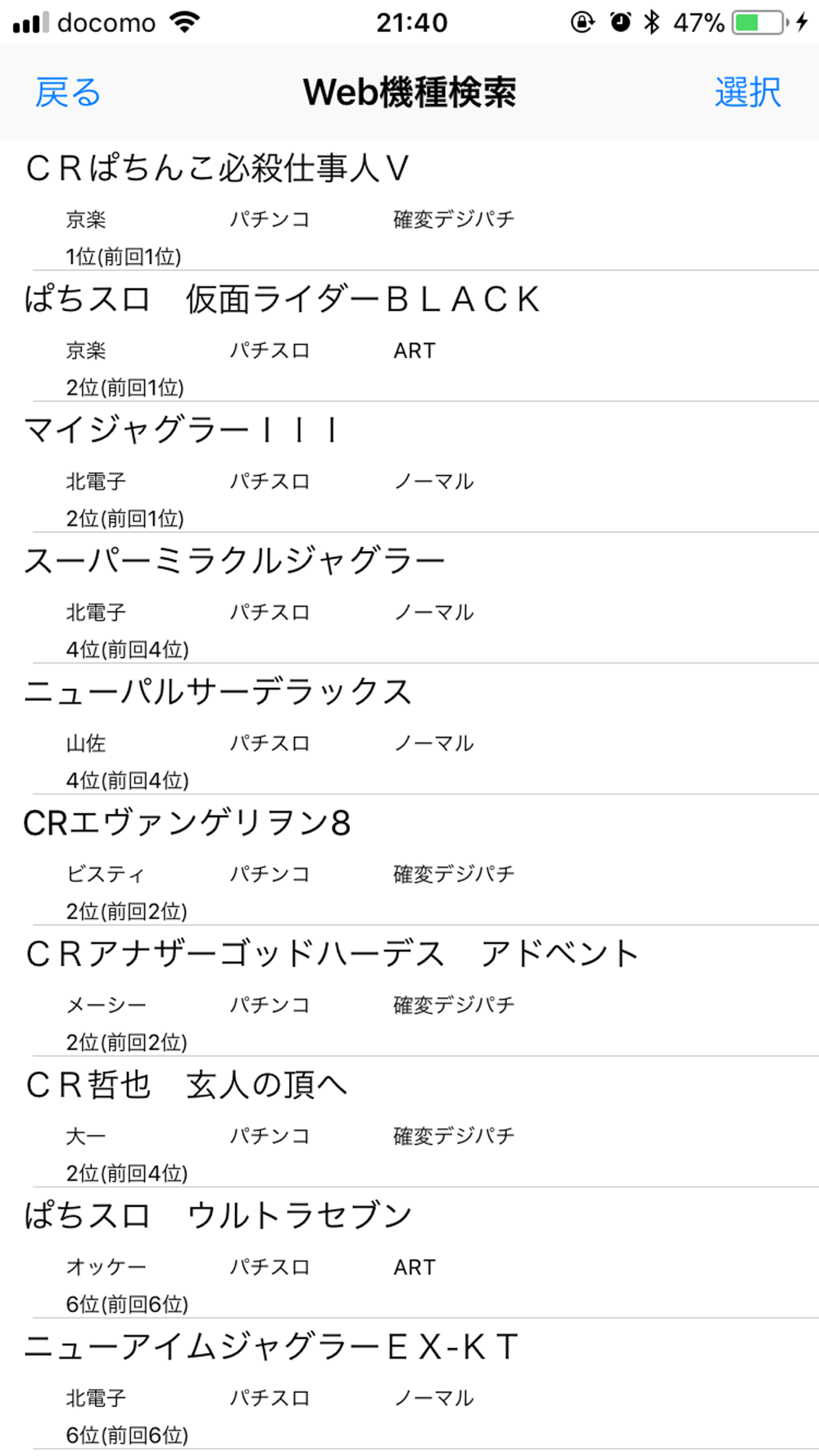Open the マイジャグラーIII entry
Viewport: 819px width, 1456px height.
pyautogui.click(x=409, y=467)
